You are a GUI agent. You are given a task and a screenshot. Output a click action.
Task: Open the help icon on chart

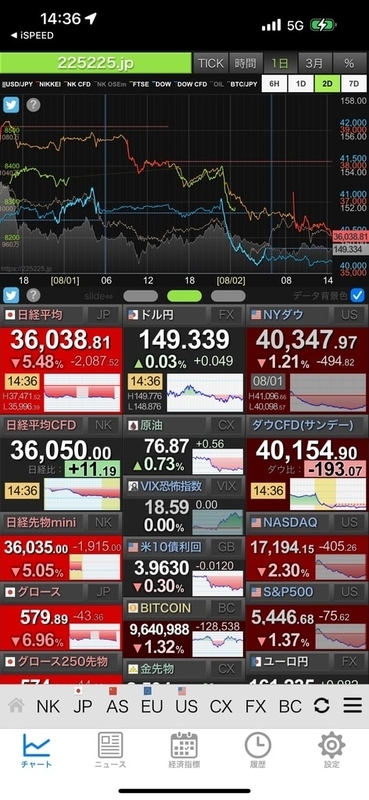pyautogui.click(x=33, y=105)
